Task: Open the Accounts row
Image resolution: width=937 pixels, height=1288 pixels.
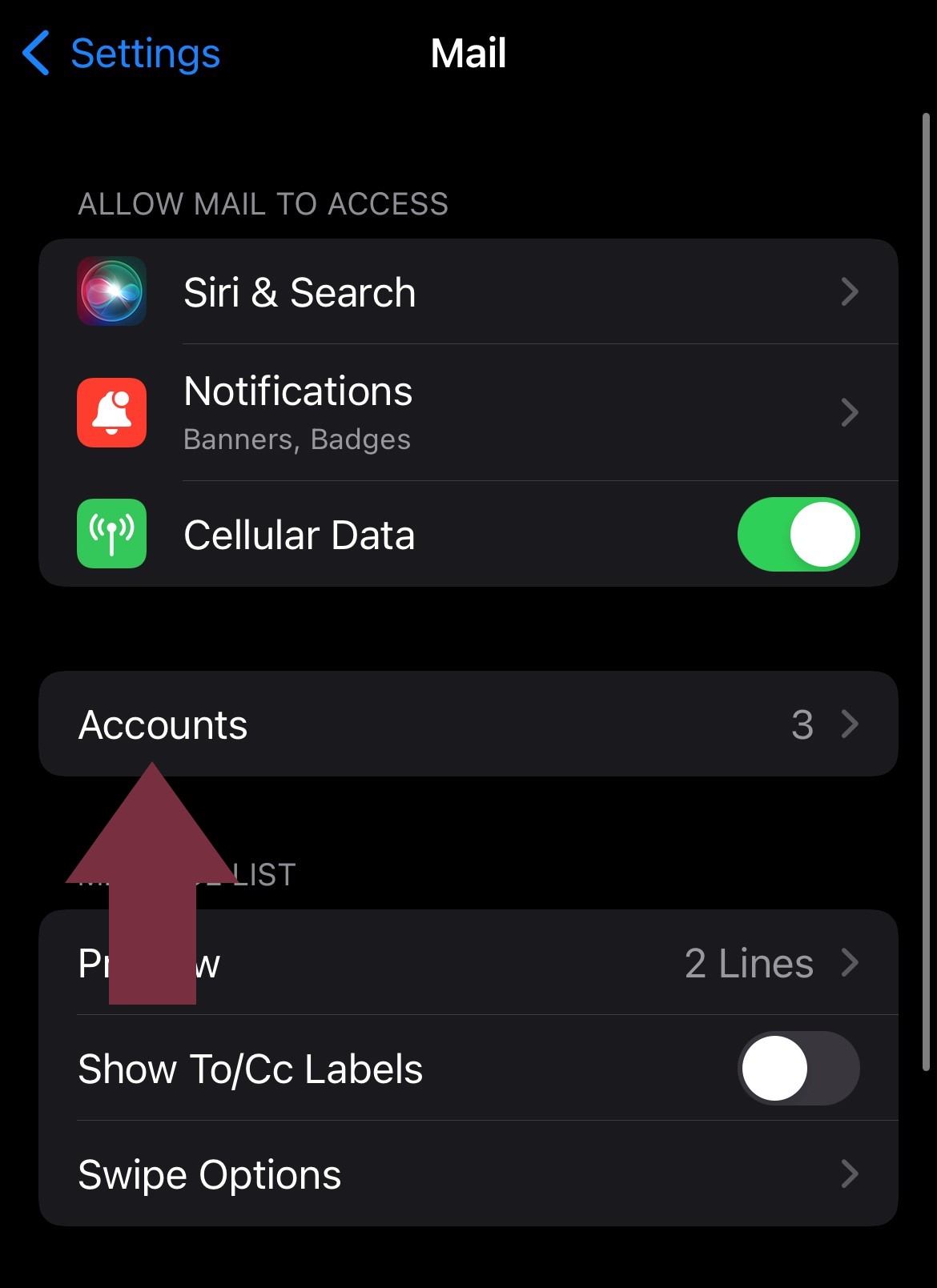Action: point(468,724)
